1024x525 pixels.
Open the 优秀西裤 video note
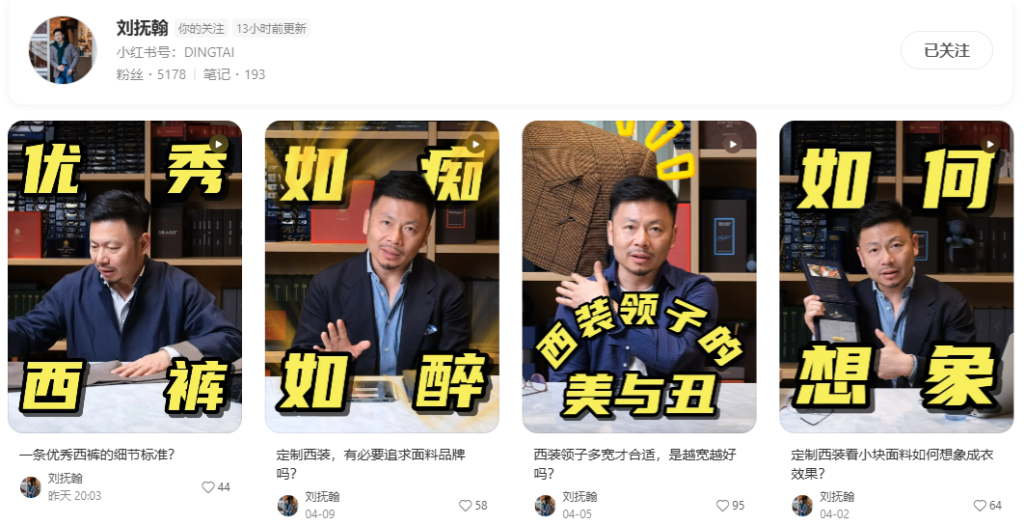coord(125,277)
